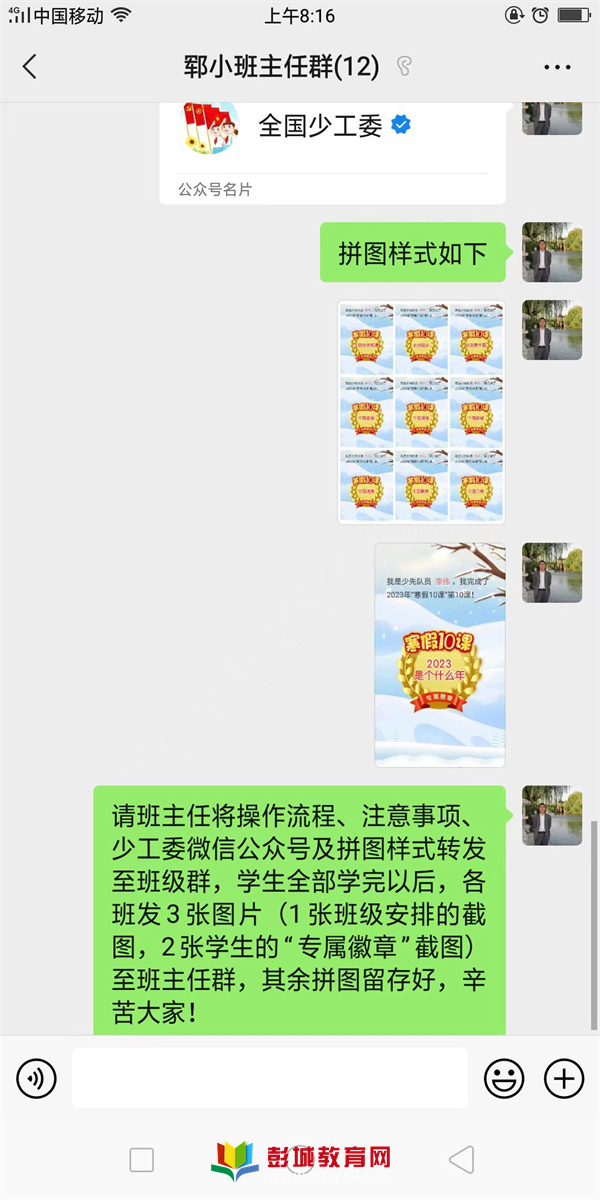Viewport: 600px width, 1200px height.
Task: Switch to voice message input
Action: (36, 1078)
